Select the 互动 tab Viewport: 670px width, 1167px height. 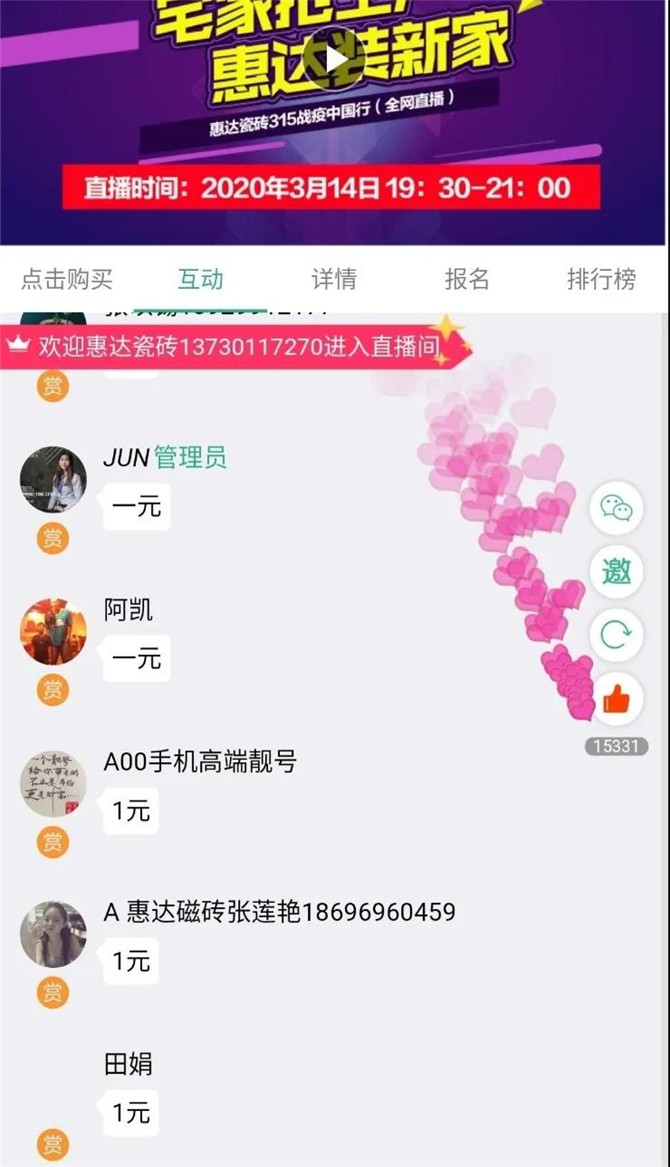tap(200, 279)
